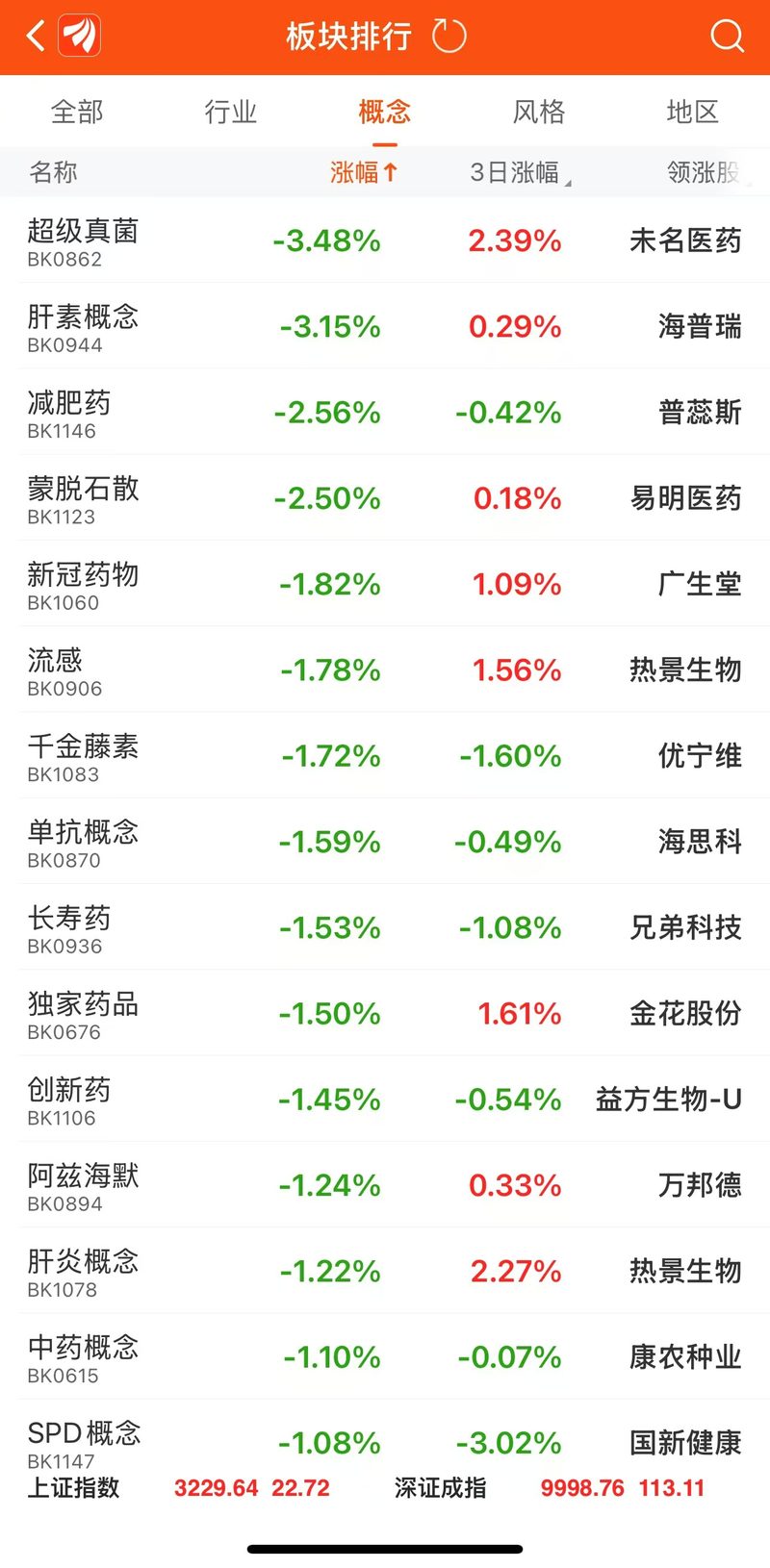This screenshot has width=770, height=1568.
Task: Open the search magnifier icon
Action: 727,37
